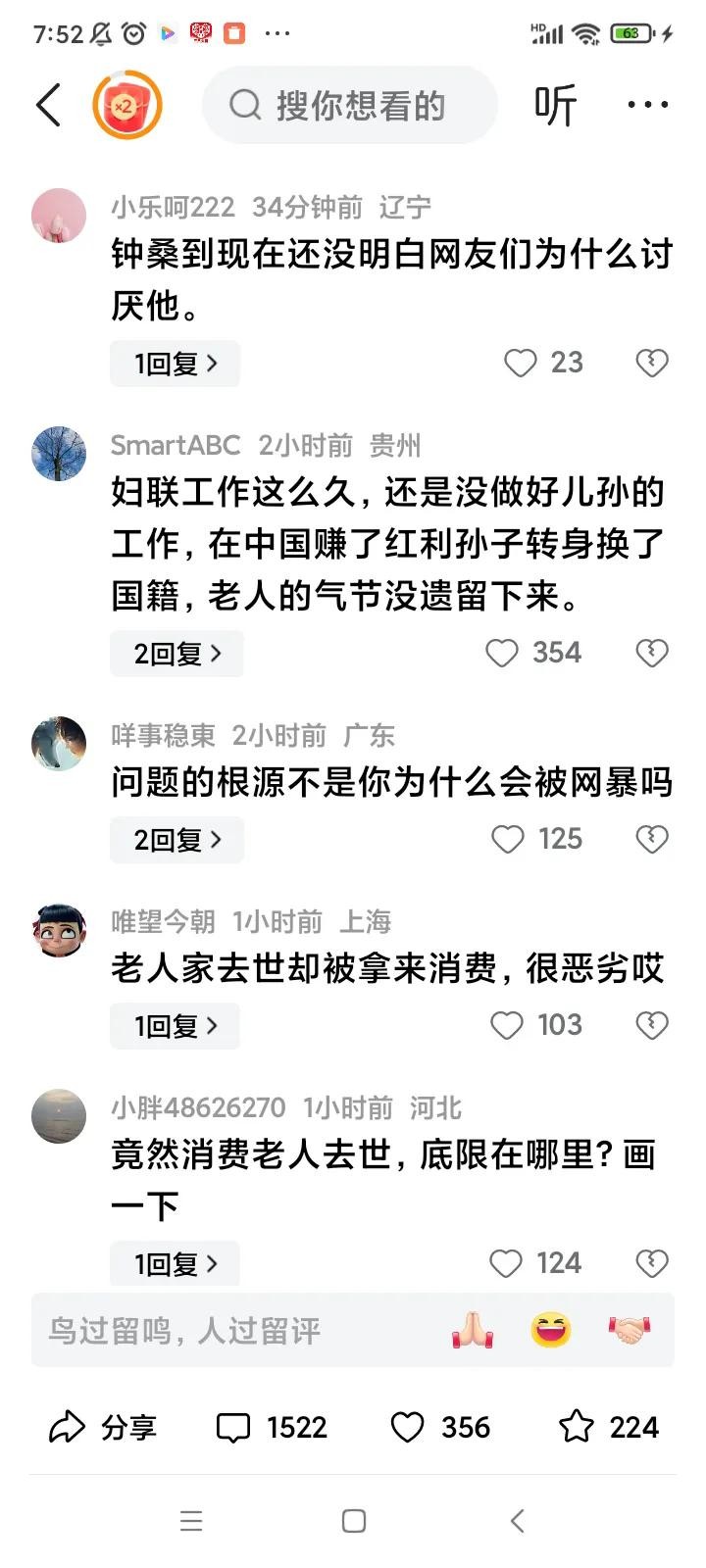This screenshot has height=1568, width=706.
Task: Dislike 唯望今朝's comment
Action: 652,1025
